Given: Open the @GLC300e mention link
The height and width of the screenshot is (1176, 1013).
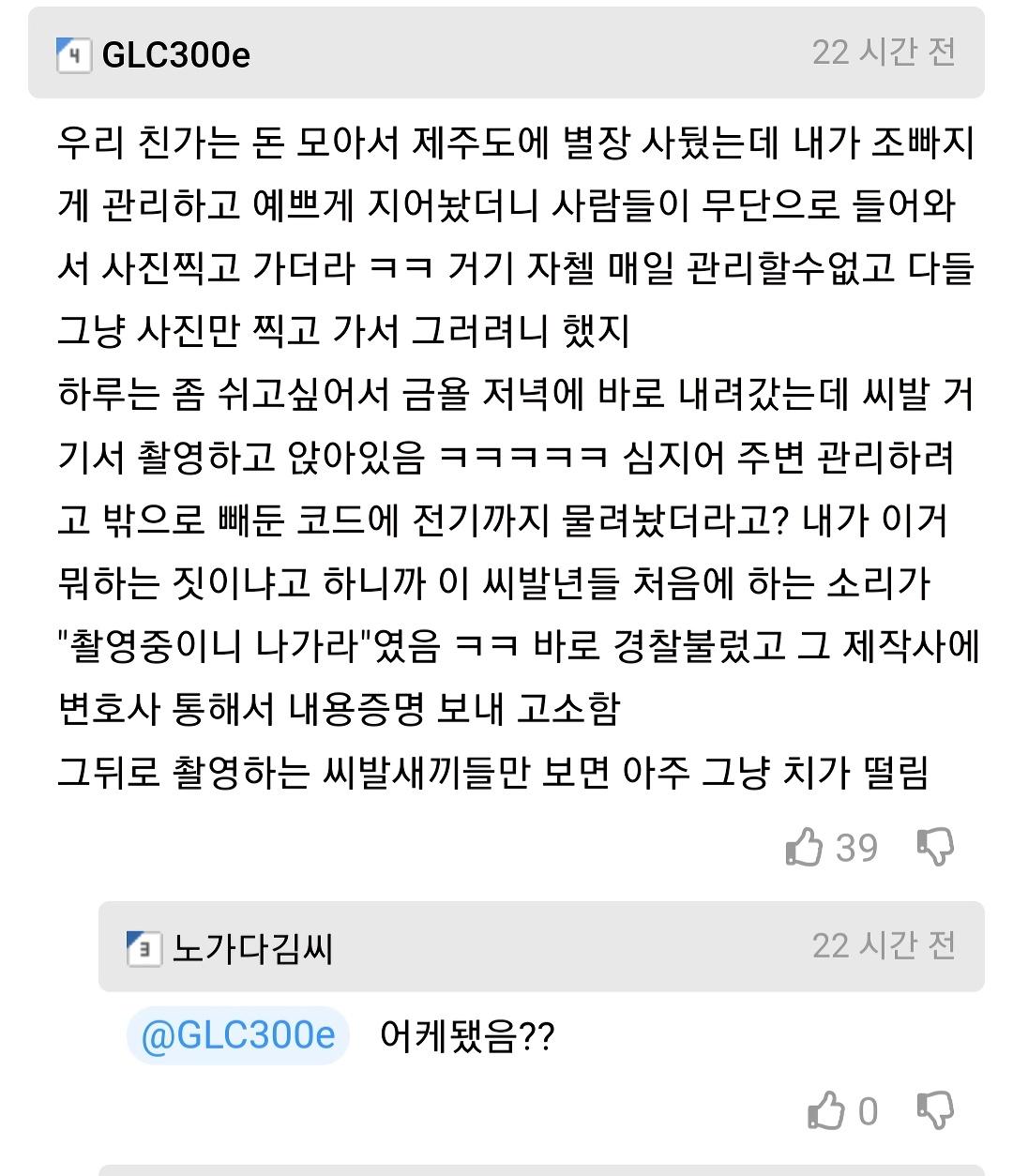Looking at the screenshot, I should [238, 1035].
